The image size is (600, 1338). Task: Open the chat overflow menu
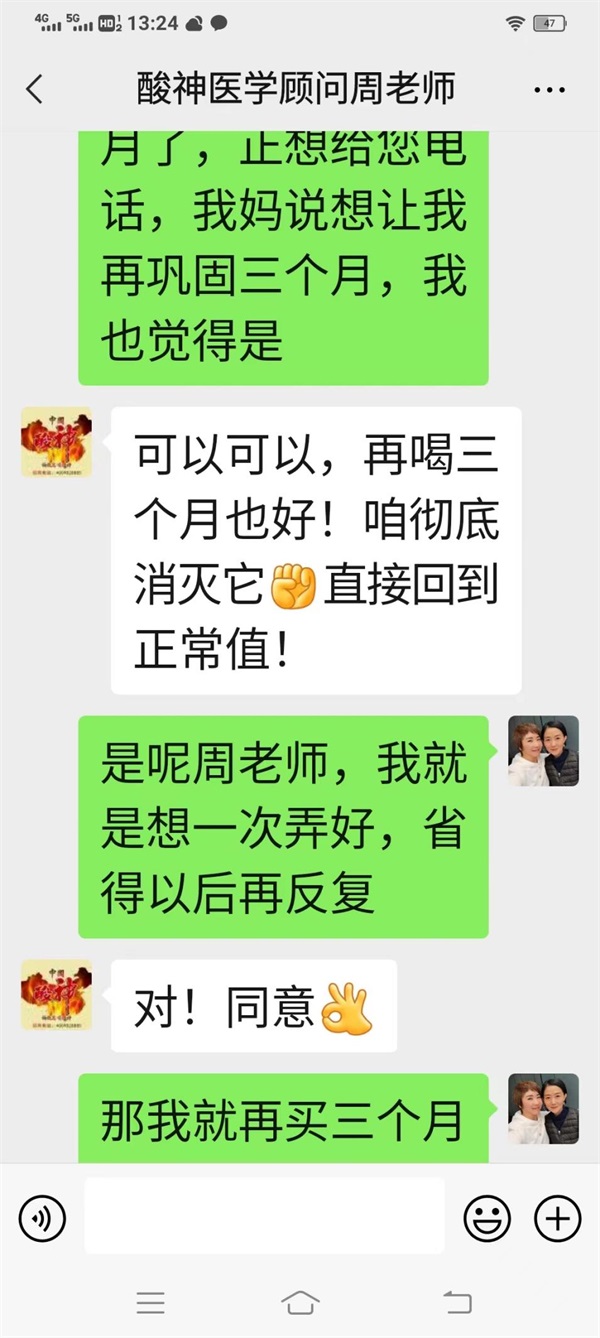tap(549, 90)
